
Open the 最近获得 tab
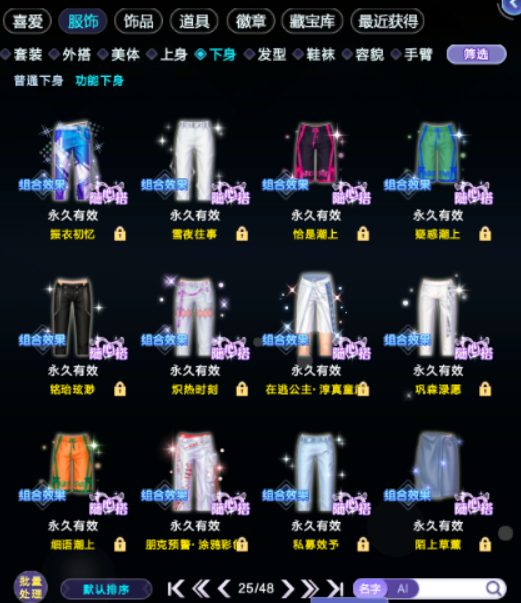(x=388, y=21)
